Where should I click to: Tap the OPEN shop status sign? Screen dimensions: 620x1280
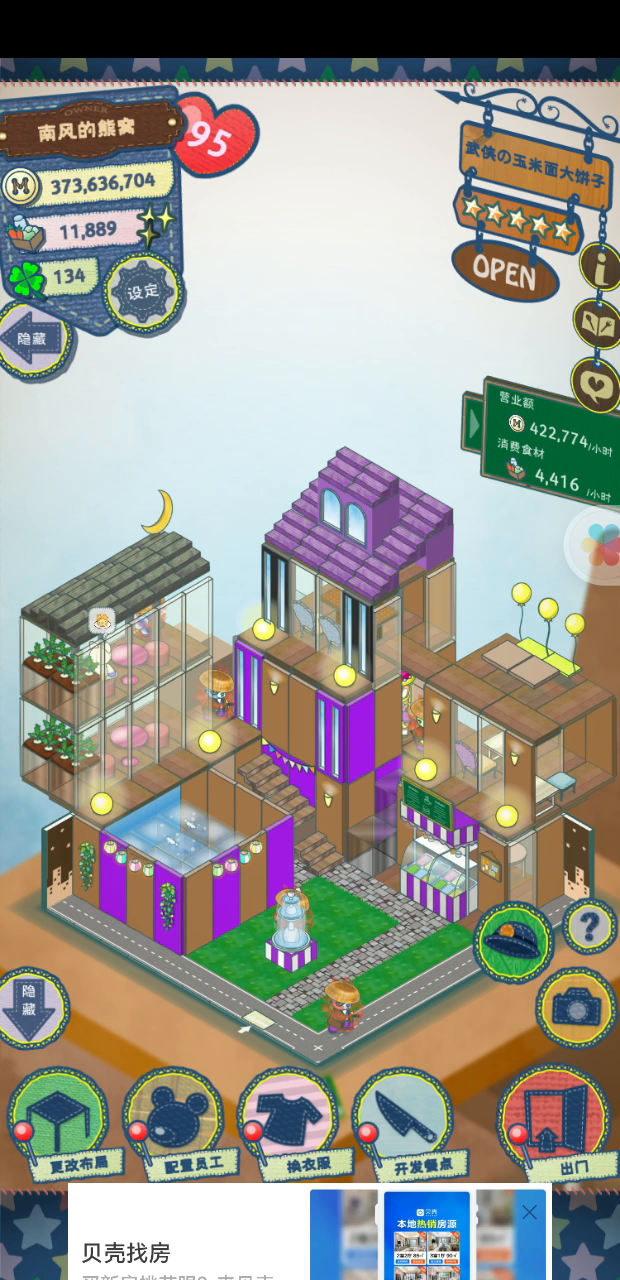click(504, 270)
